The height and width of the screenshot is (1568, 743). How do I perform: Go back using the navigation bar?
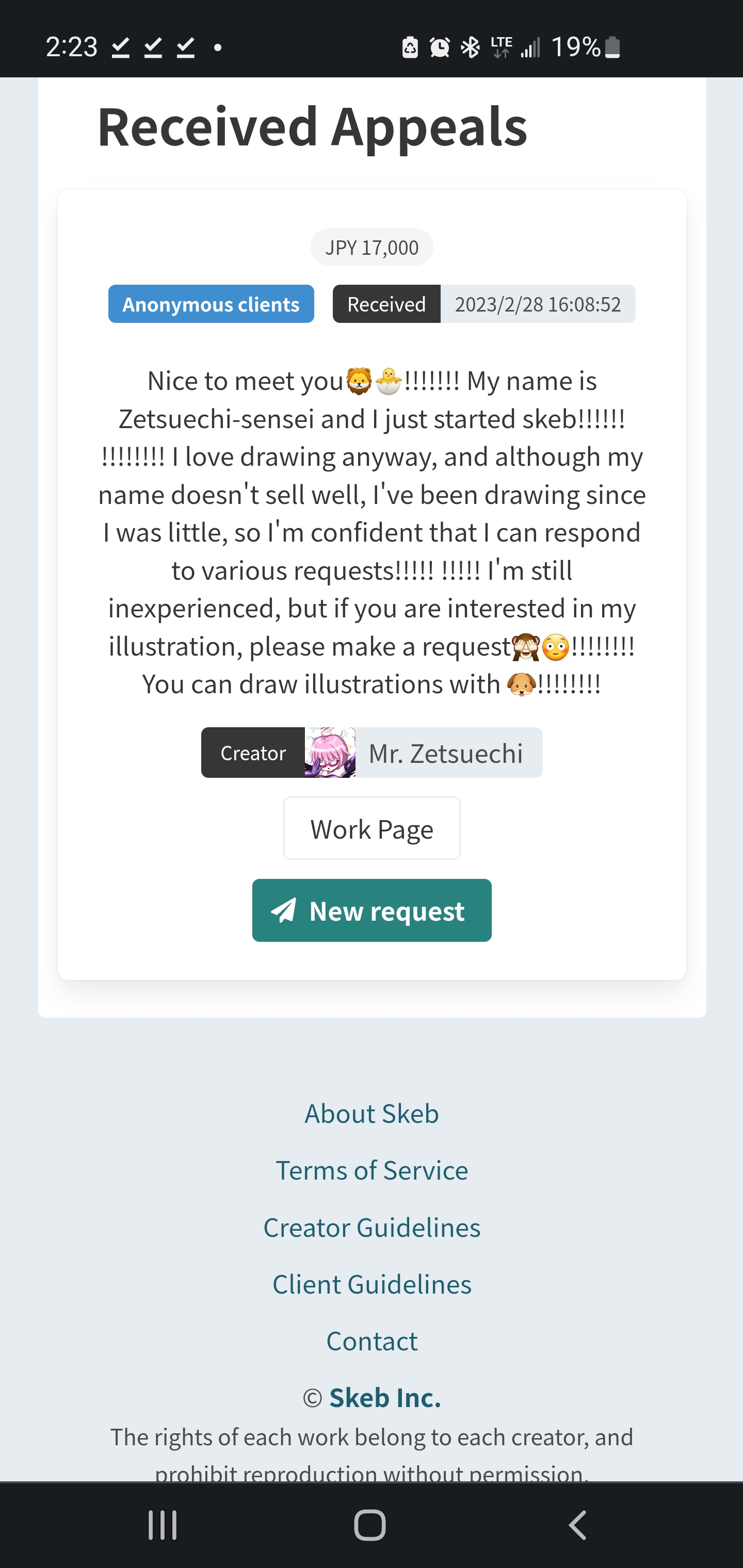(x=578, y=1525)
